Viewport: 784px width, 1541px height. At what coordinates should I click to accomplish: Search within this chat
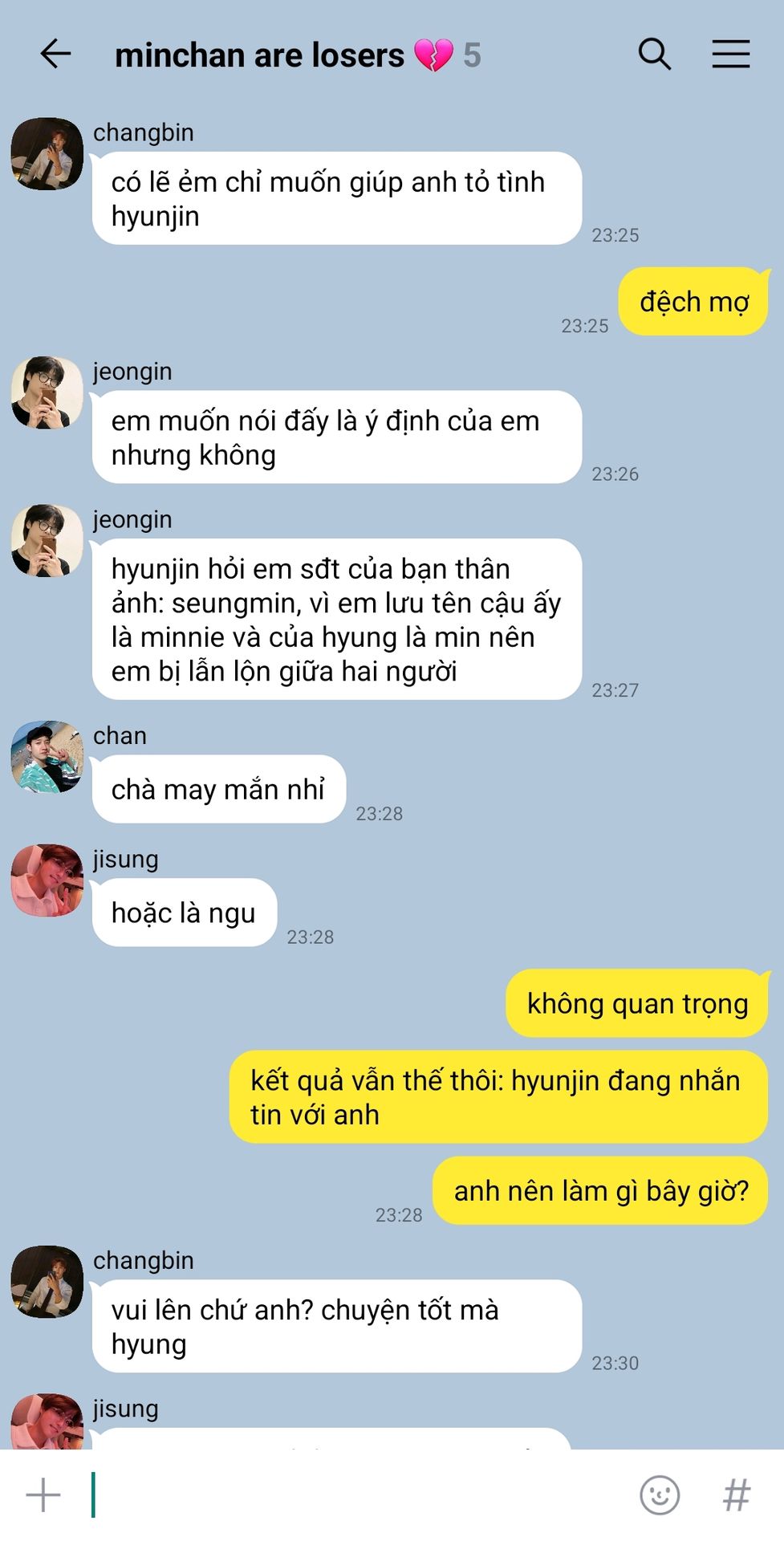point(654,55)
